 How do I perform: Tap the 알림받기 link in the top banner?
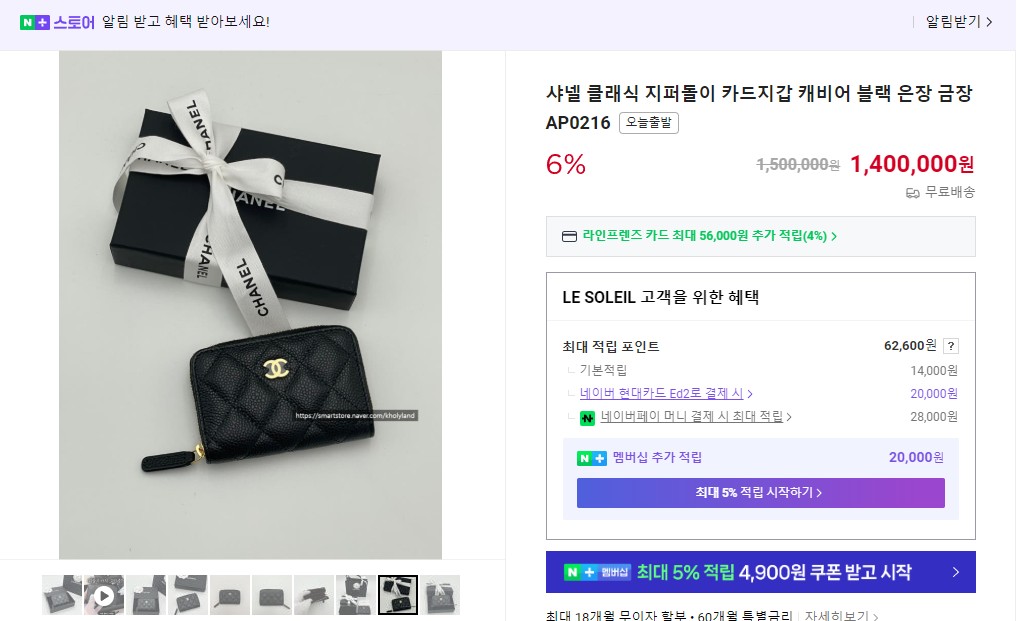pos(958,21)
